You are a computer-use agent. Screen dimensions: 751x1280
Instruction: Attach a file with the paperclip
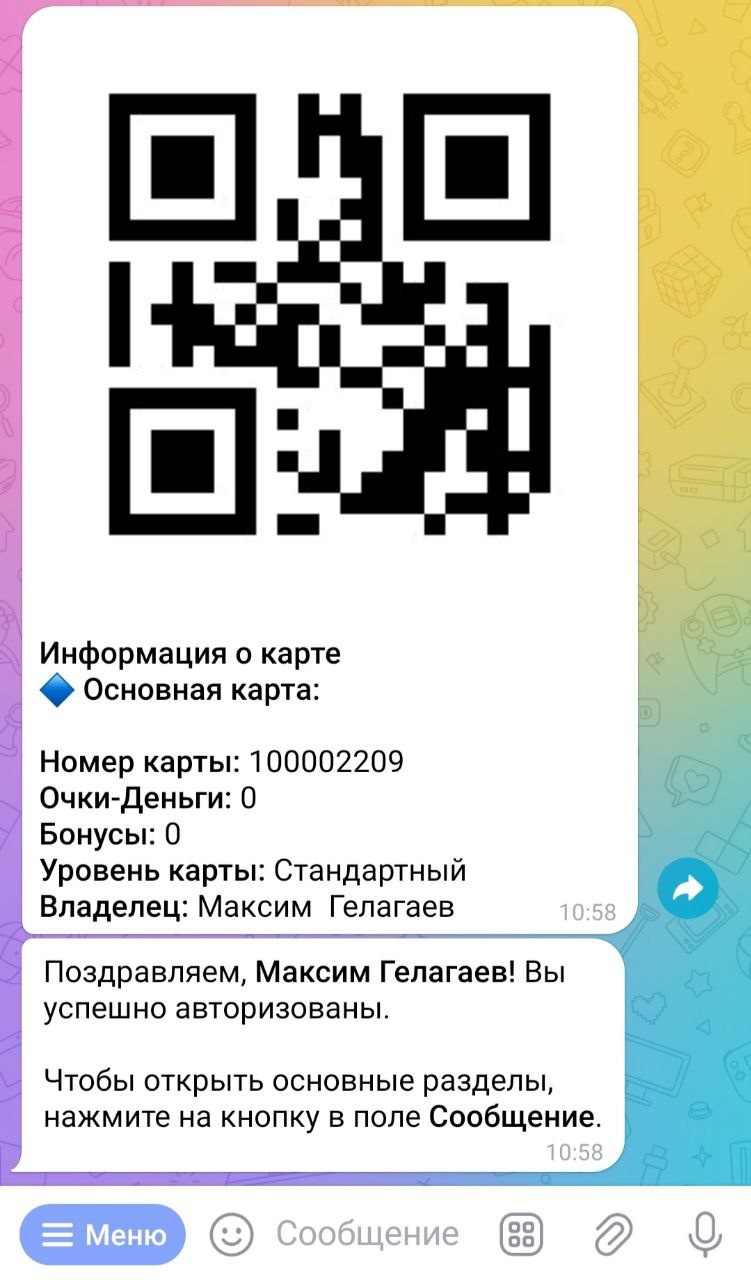[613, 1235]
